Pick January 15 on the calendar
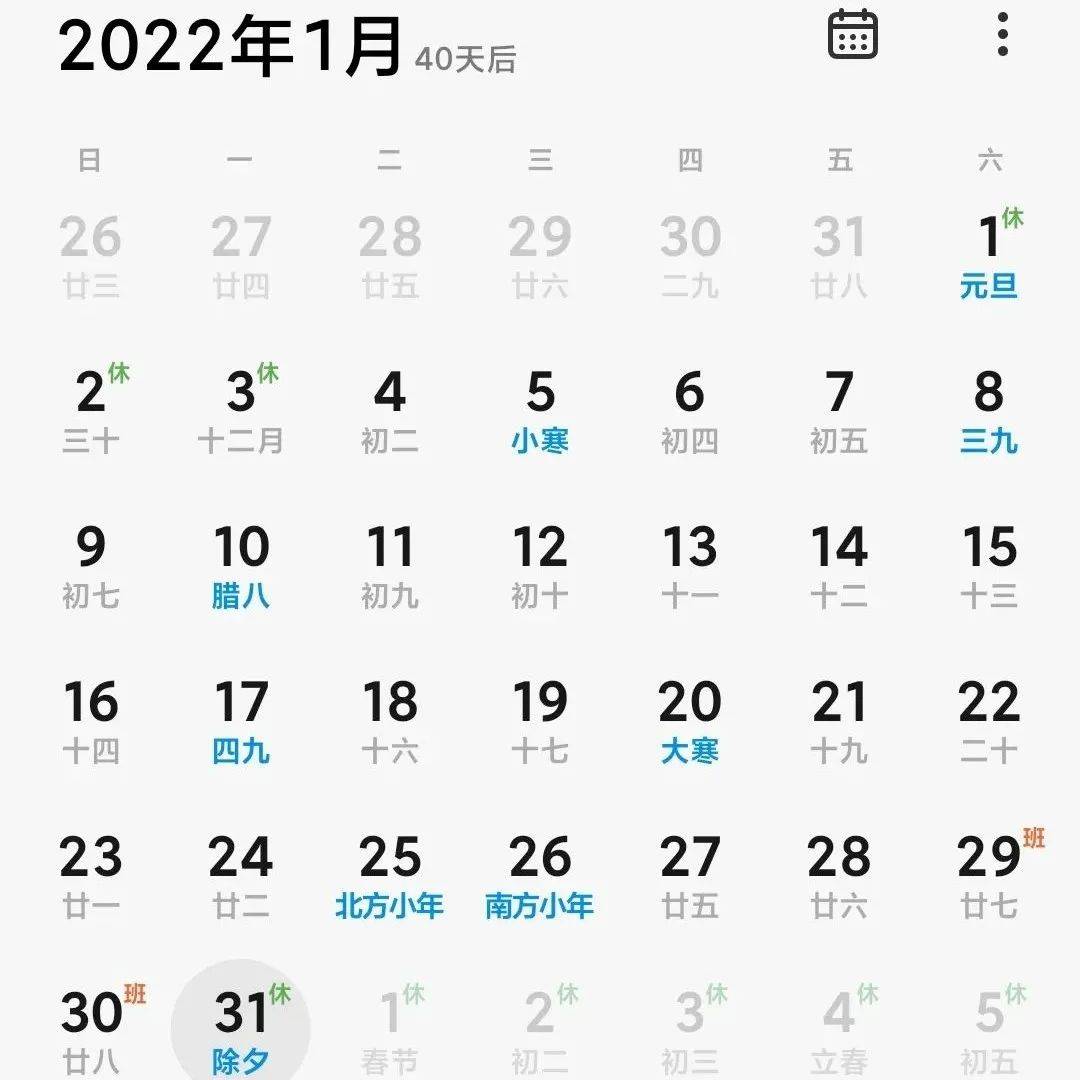1080x1080 pixels. coord(989,565)
